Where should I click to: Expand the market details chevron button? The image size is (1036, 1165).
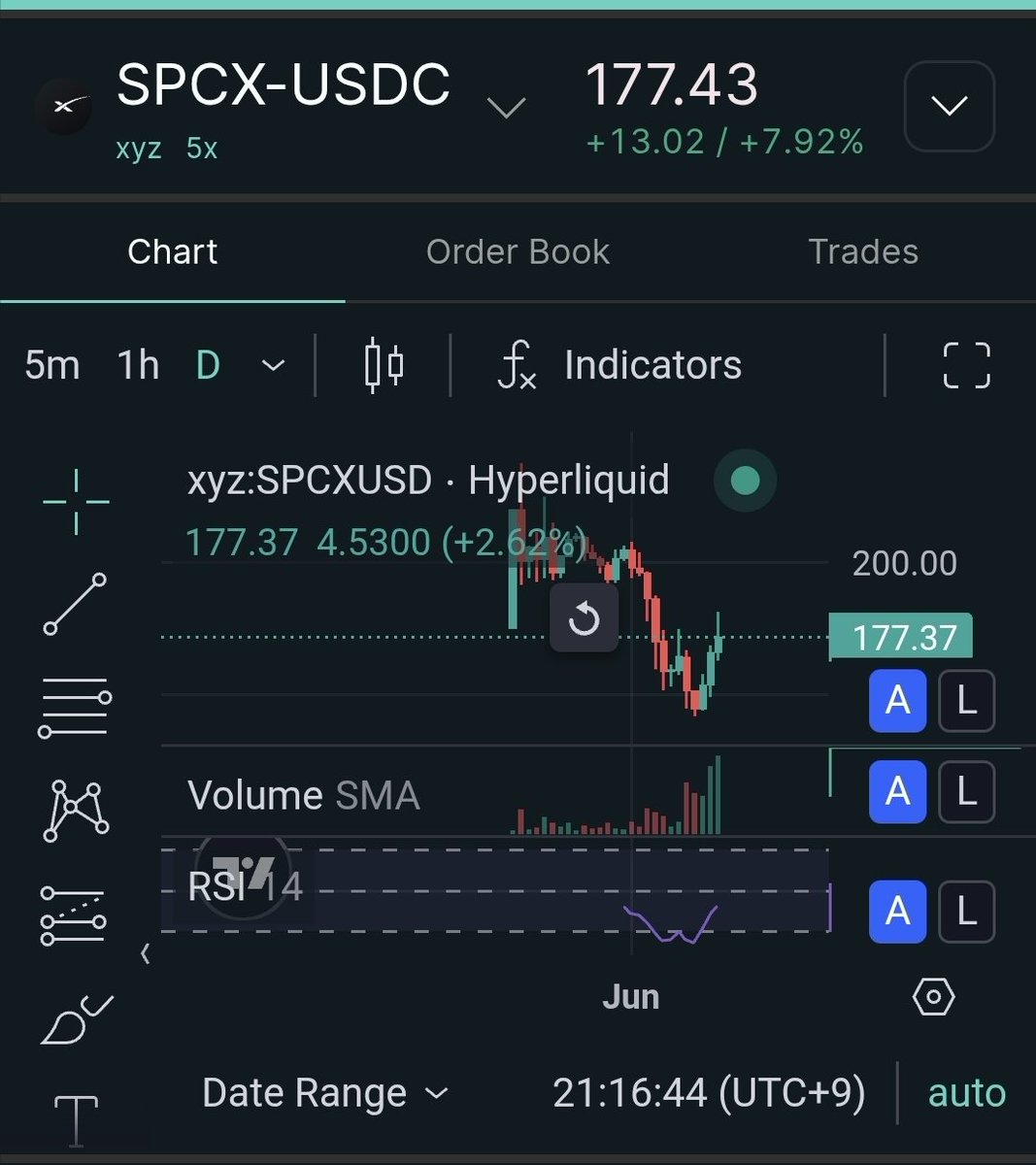tap(949, 106)
